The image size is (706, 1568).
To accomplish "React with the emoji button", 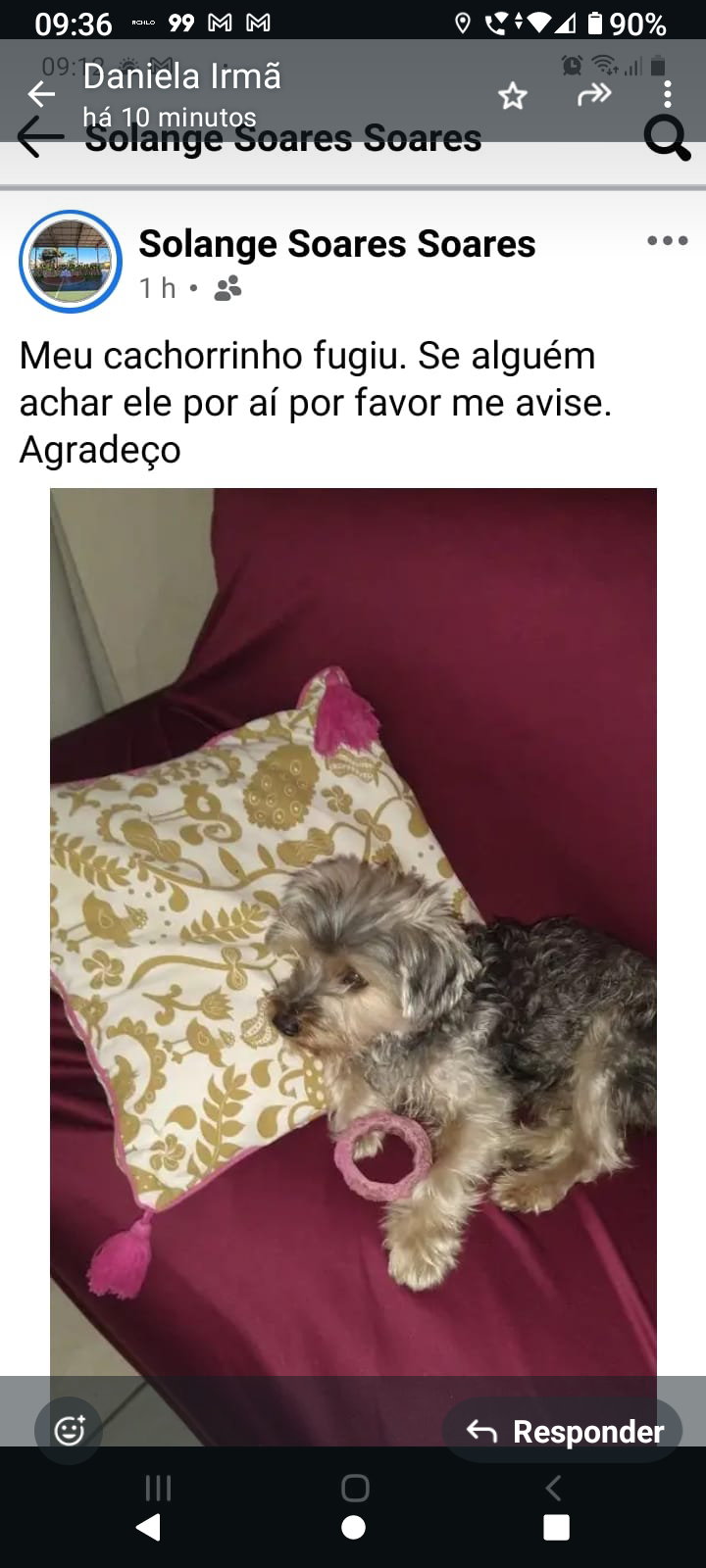I will click(69, 1431).
